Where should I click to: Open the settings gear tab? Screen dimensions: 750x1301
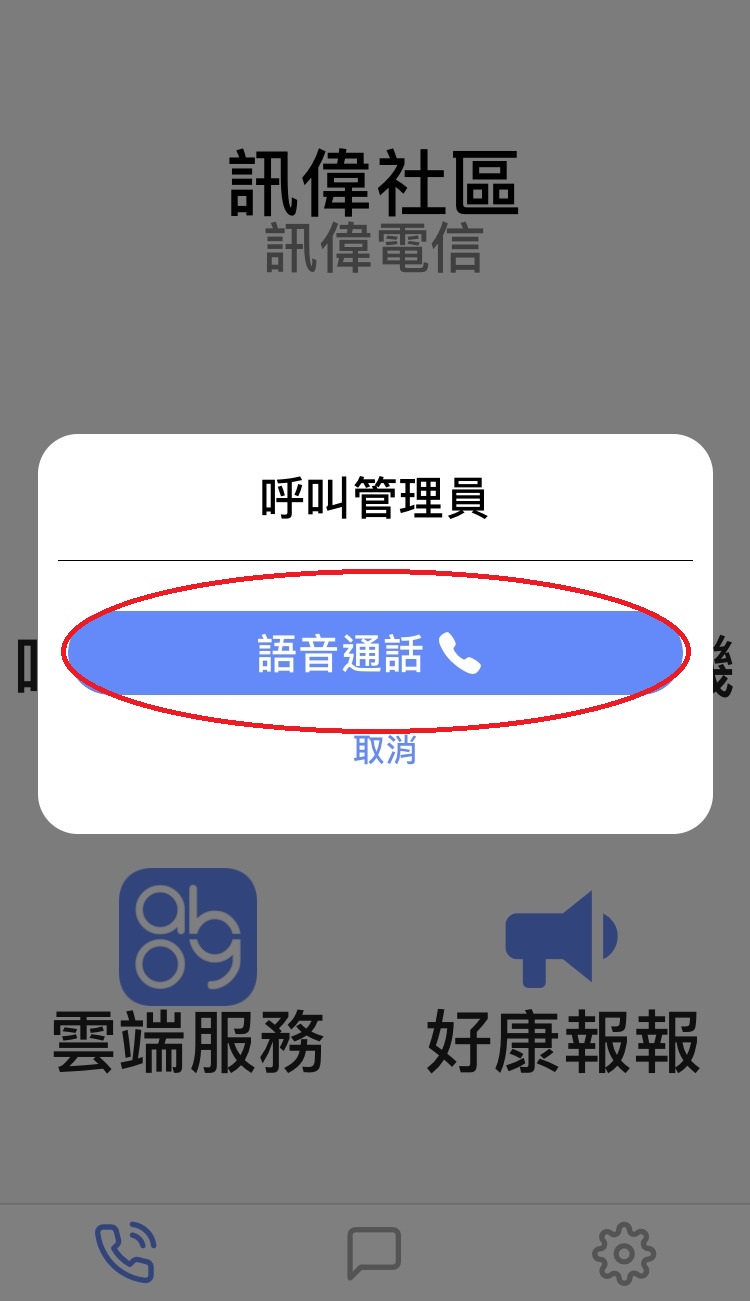(623, 1252)
